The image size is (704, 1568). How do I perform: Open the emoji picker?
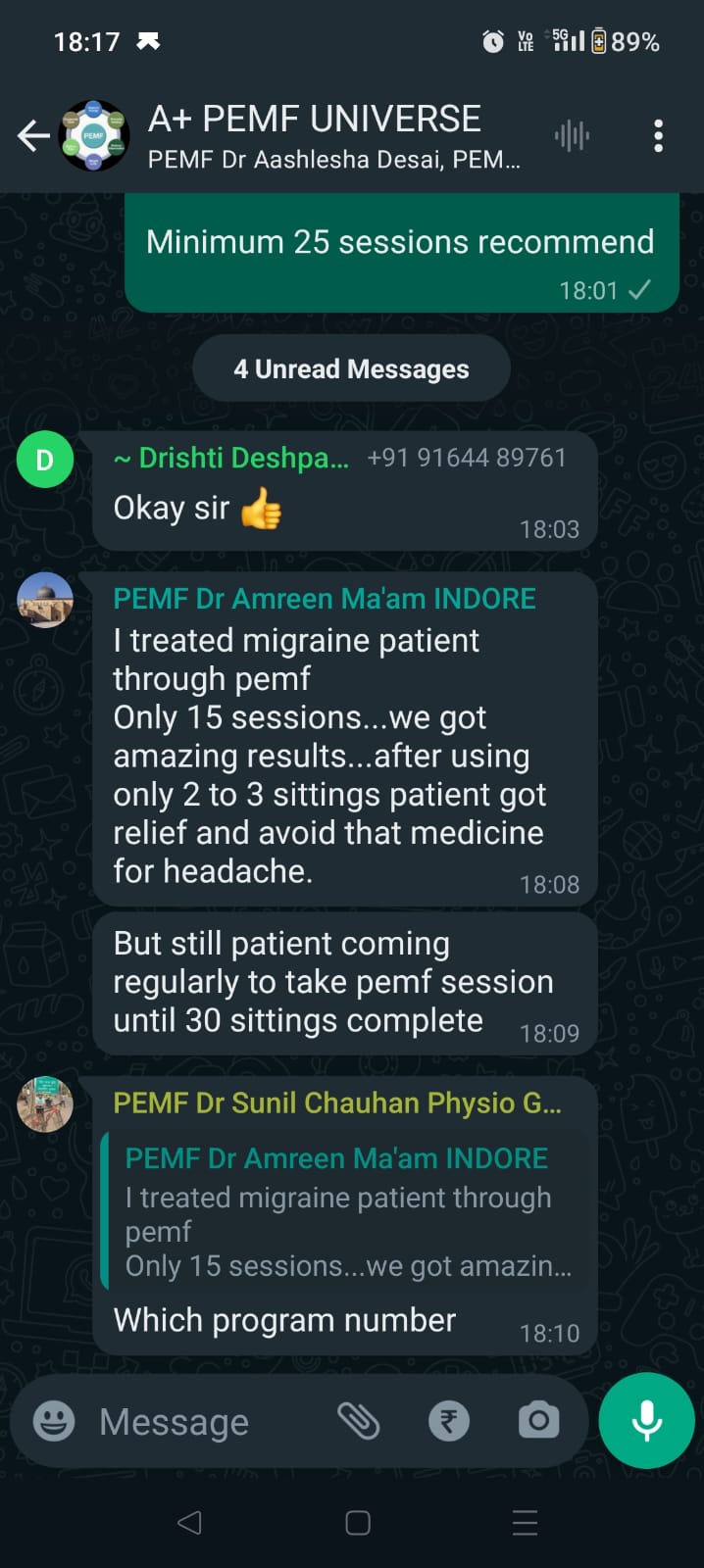coord(54,1420)
